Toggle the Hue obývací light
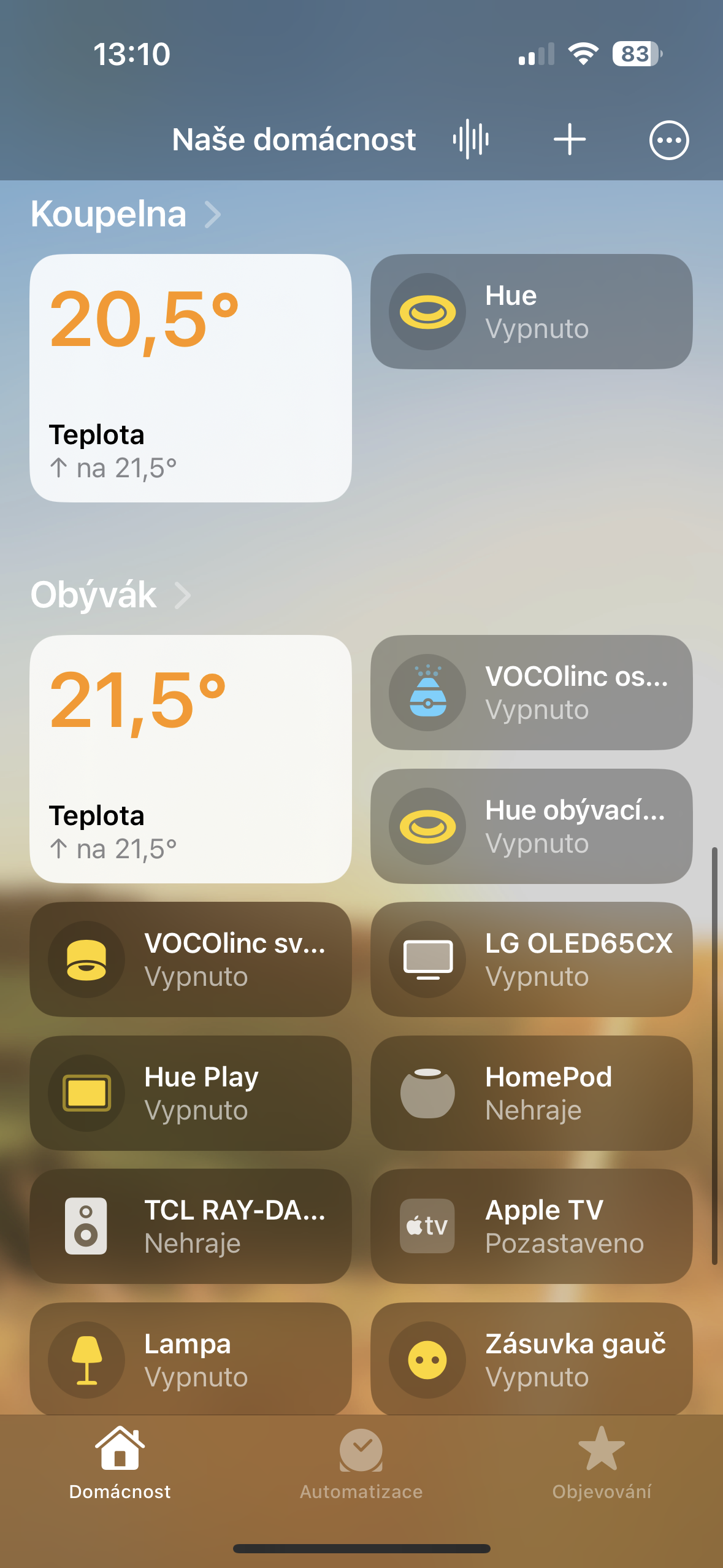Screen dimensions: 723x1568 (427, 826)
